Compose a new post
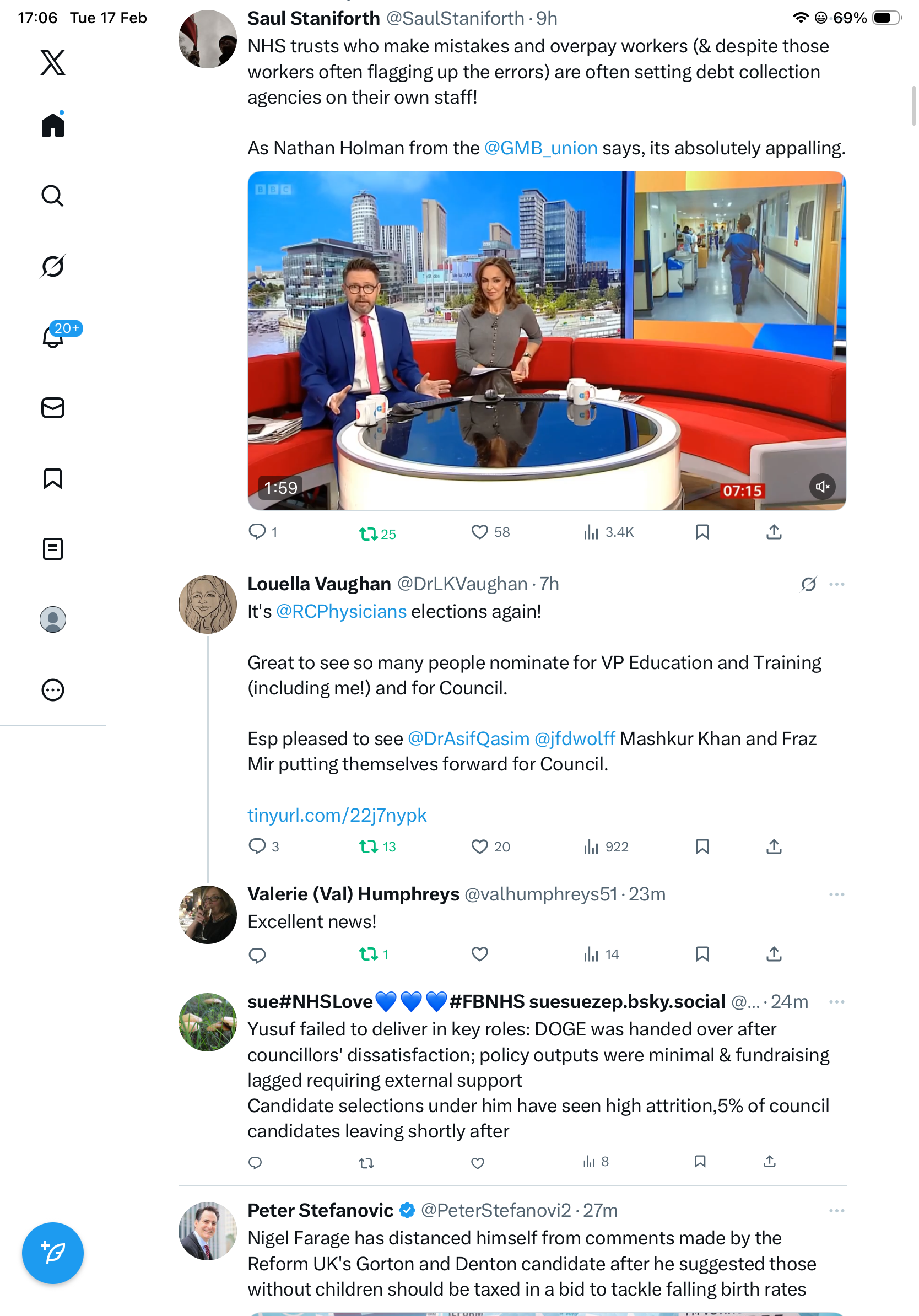The width and height of the screenshot is (919, 1316). (53, 1253)
